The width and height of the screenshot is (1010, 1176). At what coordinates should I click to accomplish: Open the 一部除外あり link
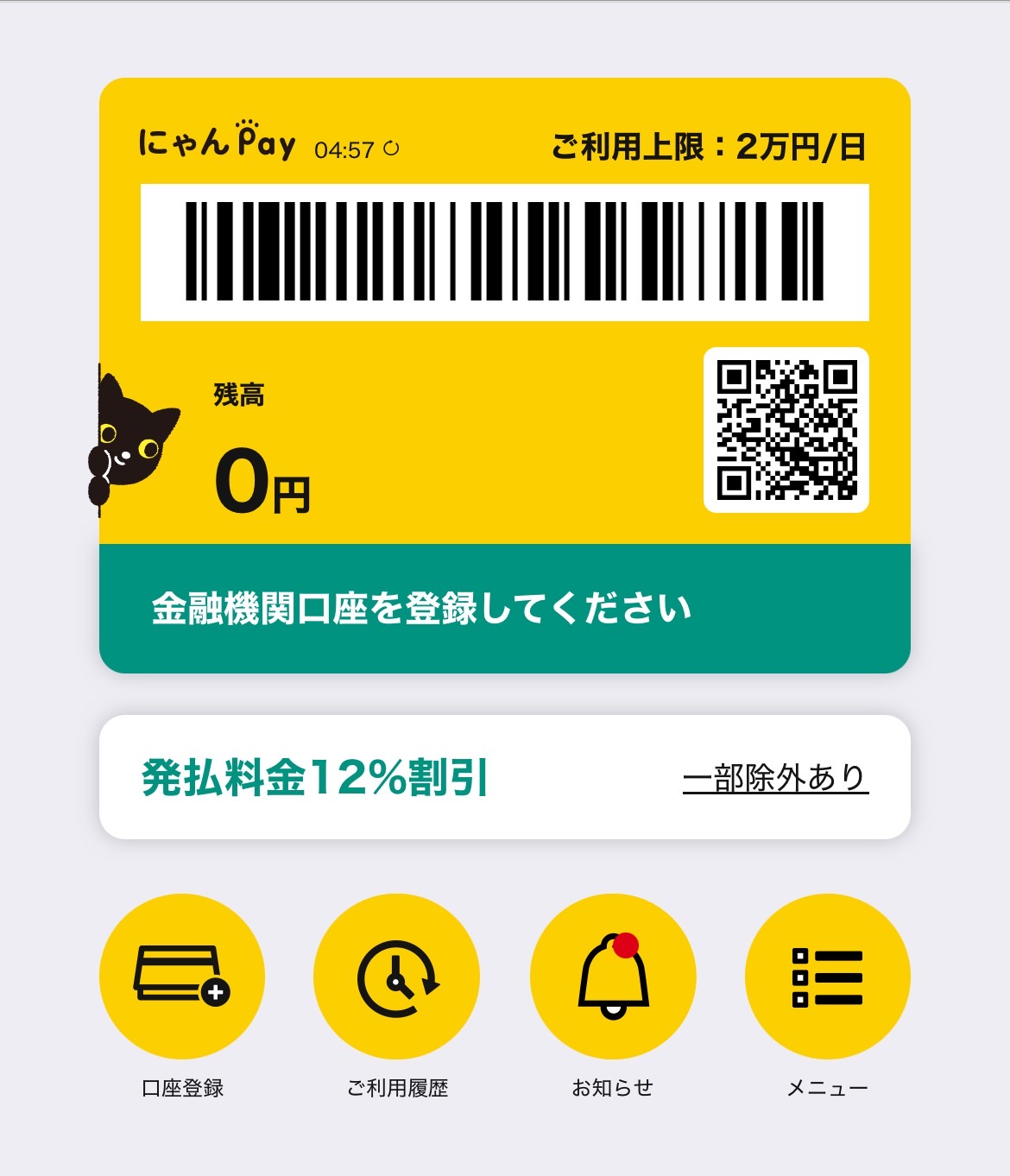(774, 777)
